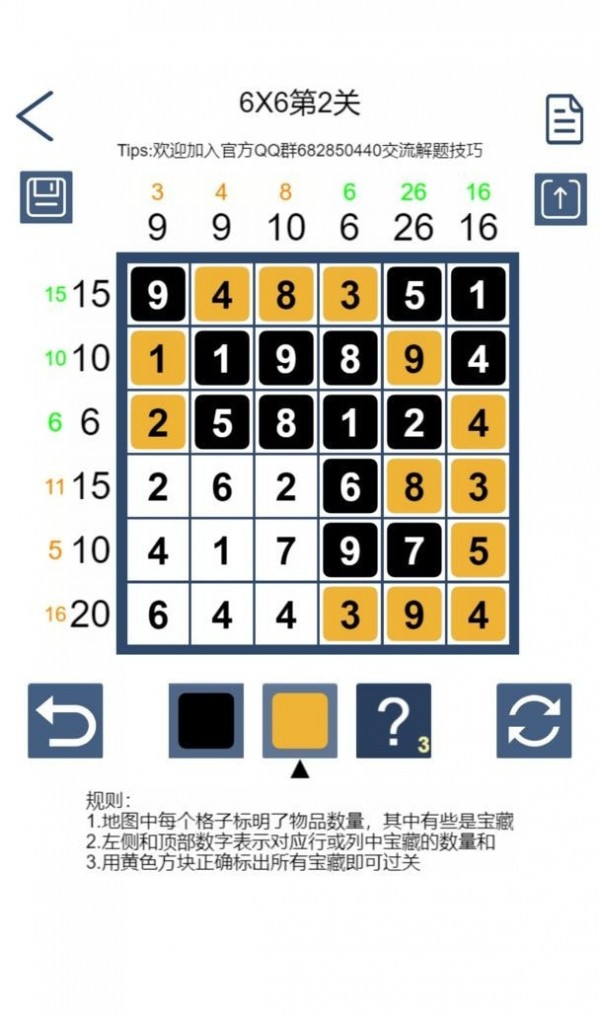Open the document icon in the top right
Viewport: 600px width, 1016px height.
point(563,120)
